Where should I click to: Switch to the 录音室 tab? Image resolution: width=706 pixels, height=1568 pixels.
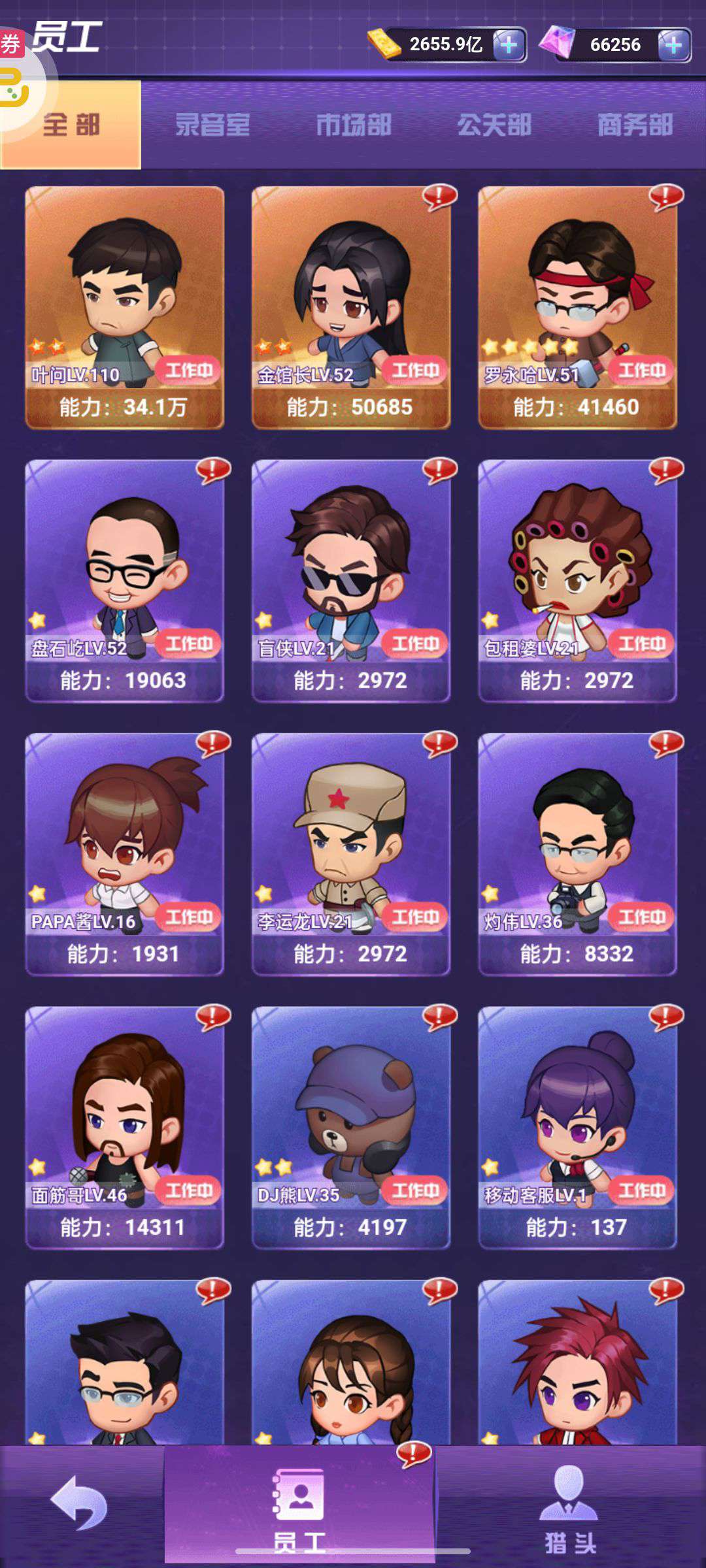tap(212, 125)
